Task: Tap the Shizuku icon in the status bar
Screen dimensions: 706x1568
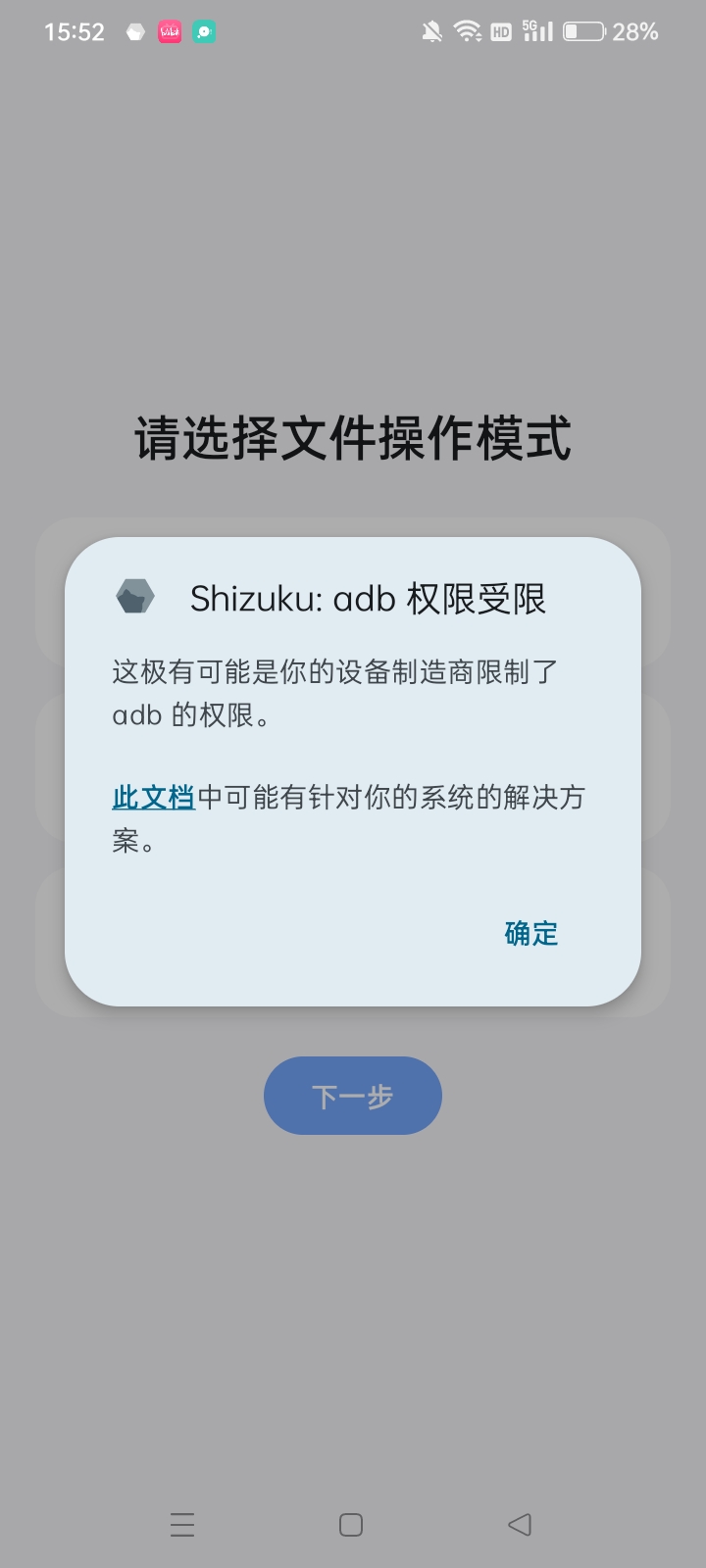Action: [134, 30]
